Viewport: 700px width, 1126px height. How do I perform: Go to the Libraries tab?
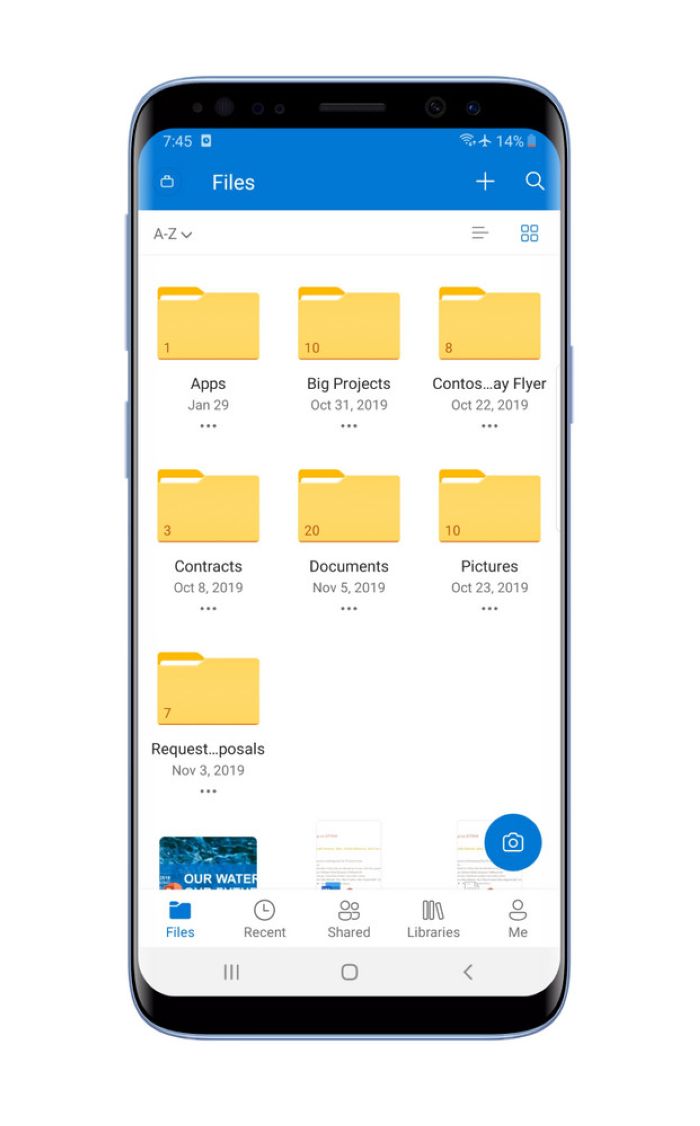point(433,918)
